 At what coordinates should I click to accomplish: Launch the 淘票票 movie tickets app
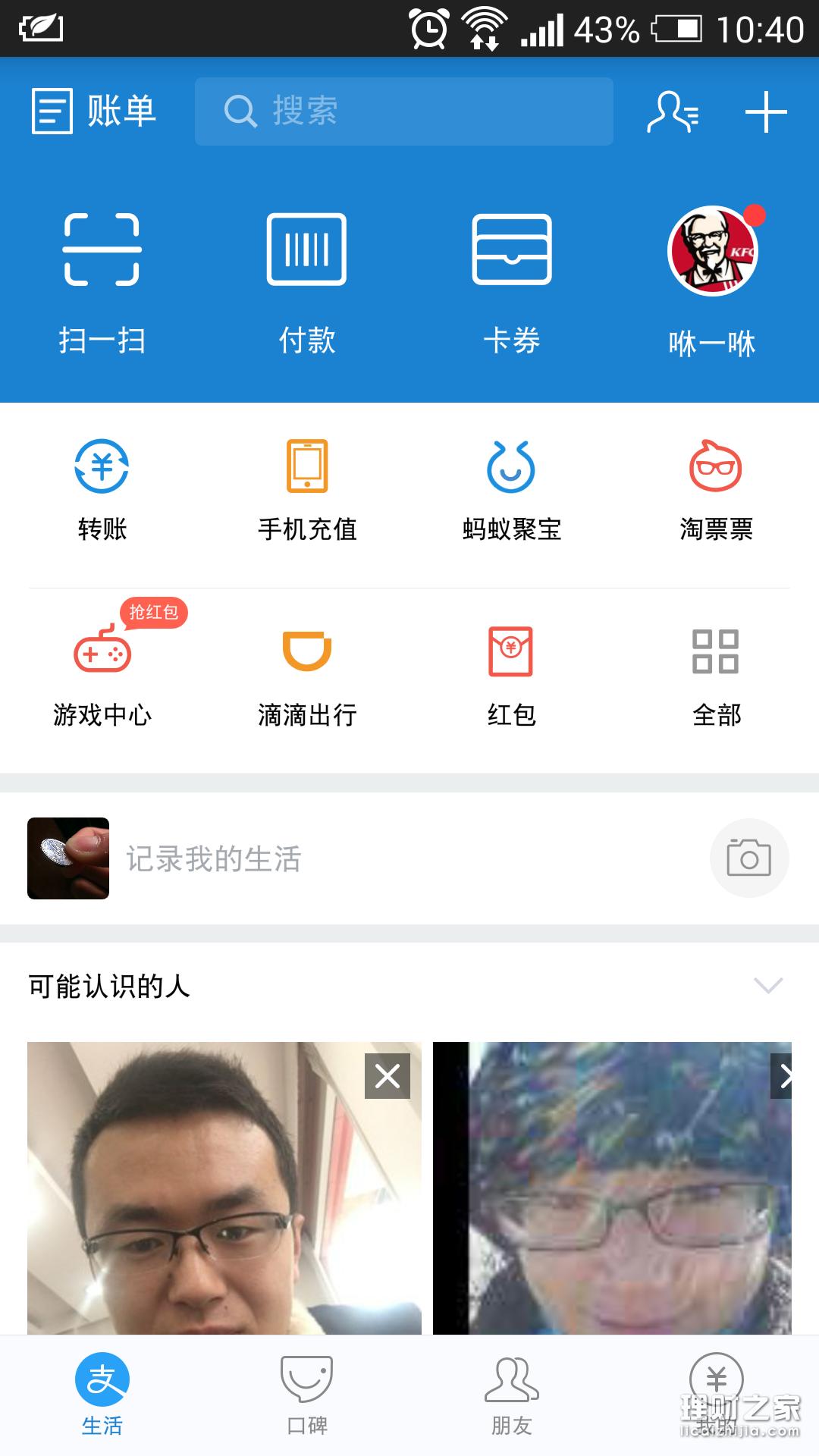click(714, 489)
